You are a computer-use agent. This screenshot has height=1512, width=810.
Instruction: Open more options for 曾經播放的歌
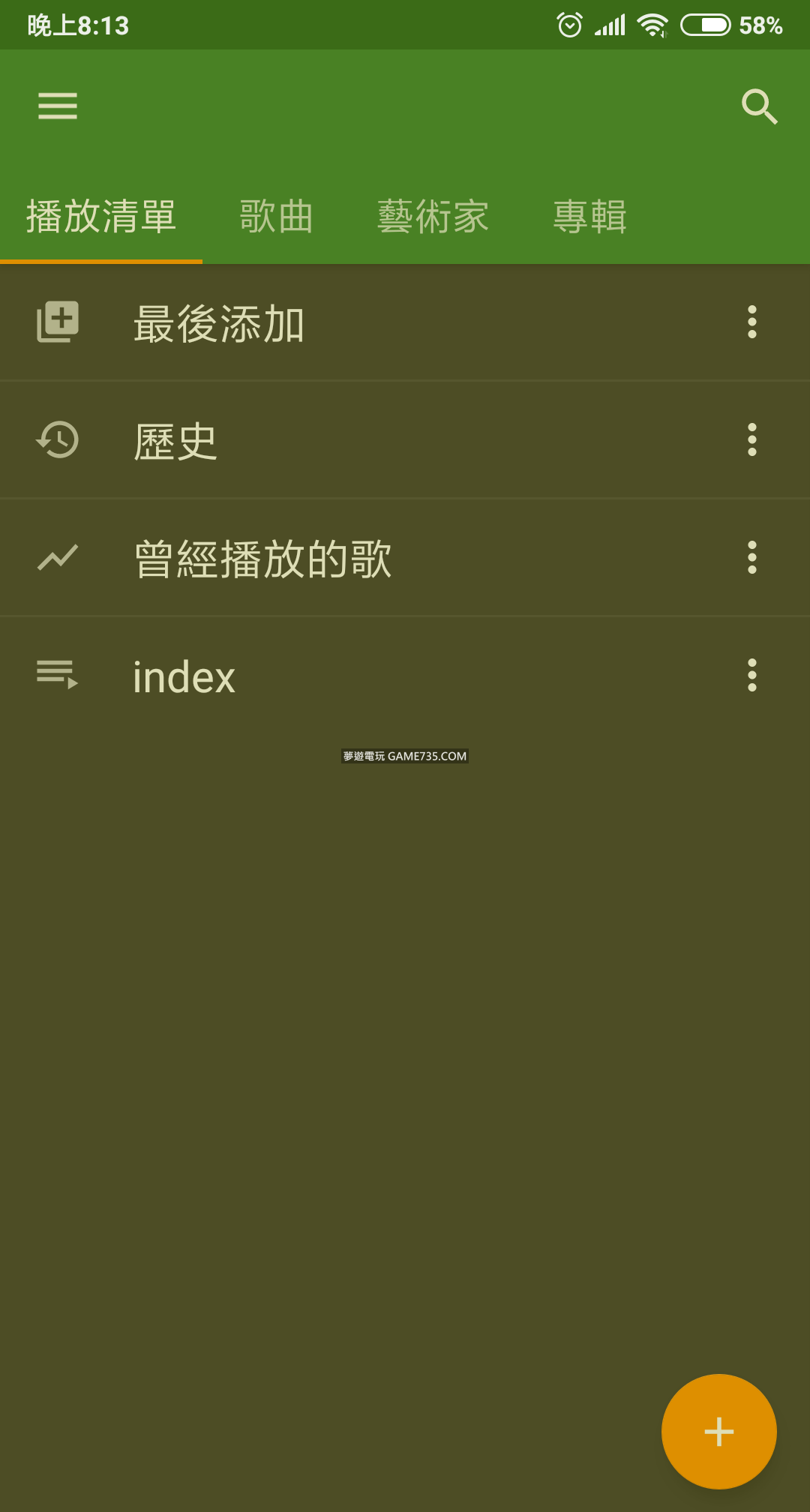(x=751, y=558)
